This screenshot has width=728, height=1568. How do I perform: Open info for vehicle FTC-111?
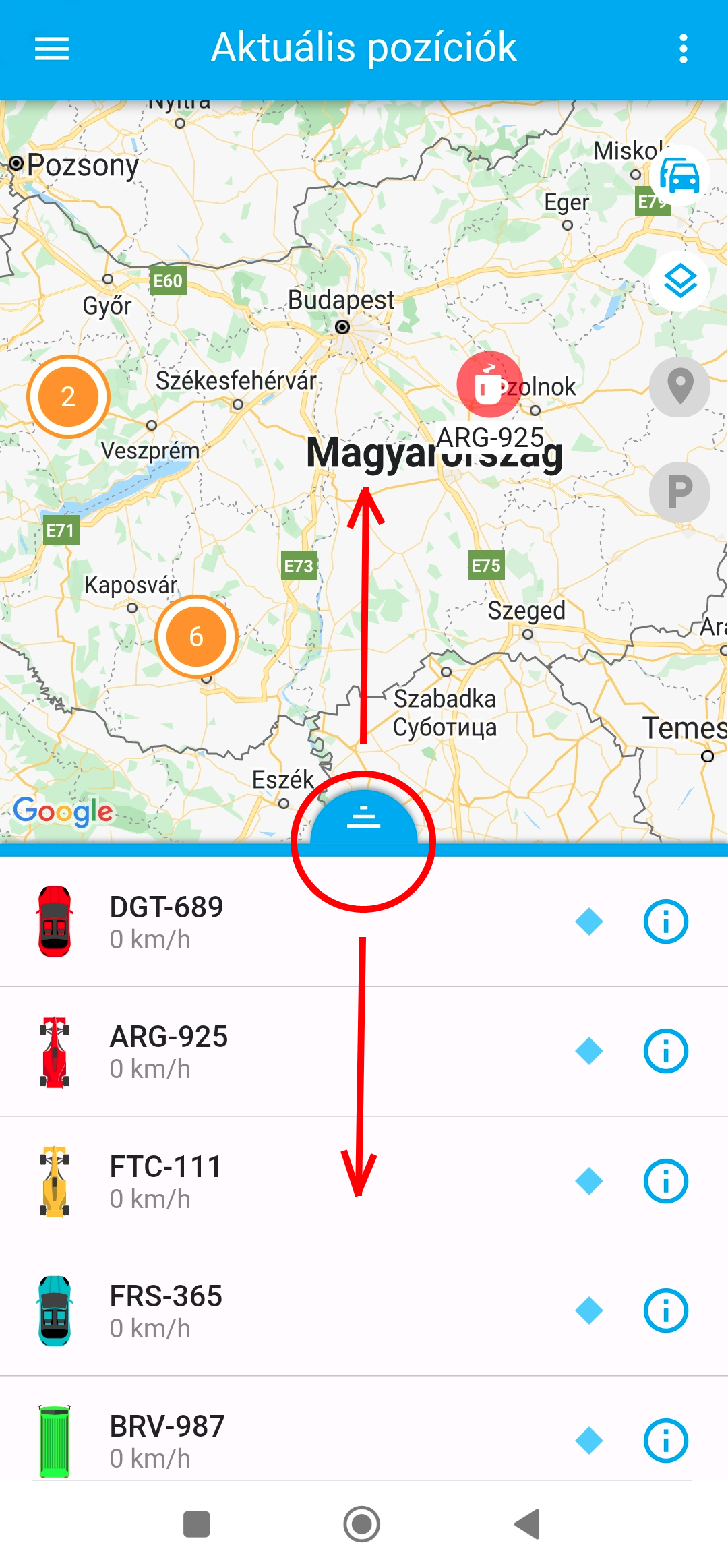point(666,1181)
